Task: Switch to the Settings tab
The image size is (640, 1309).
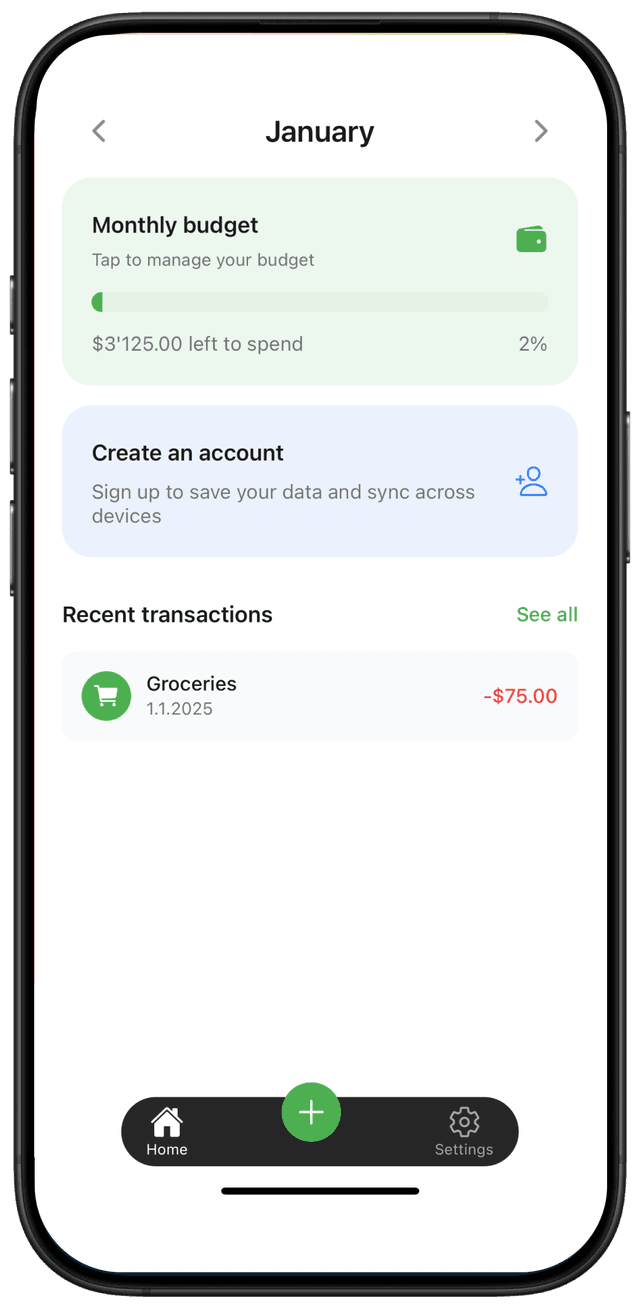Action: tap(463, 1131)
